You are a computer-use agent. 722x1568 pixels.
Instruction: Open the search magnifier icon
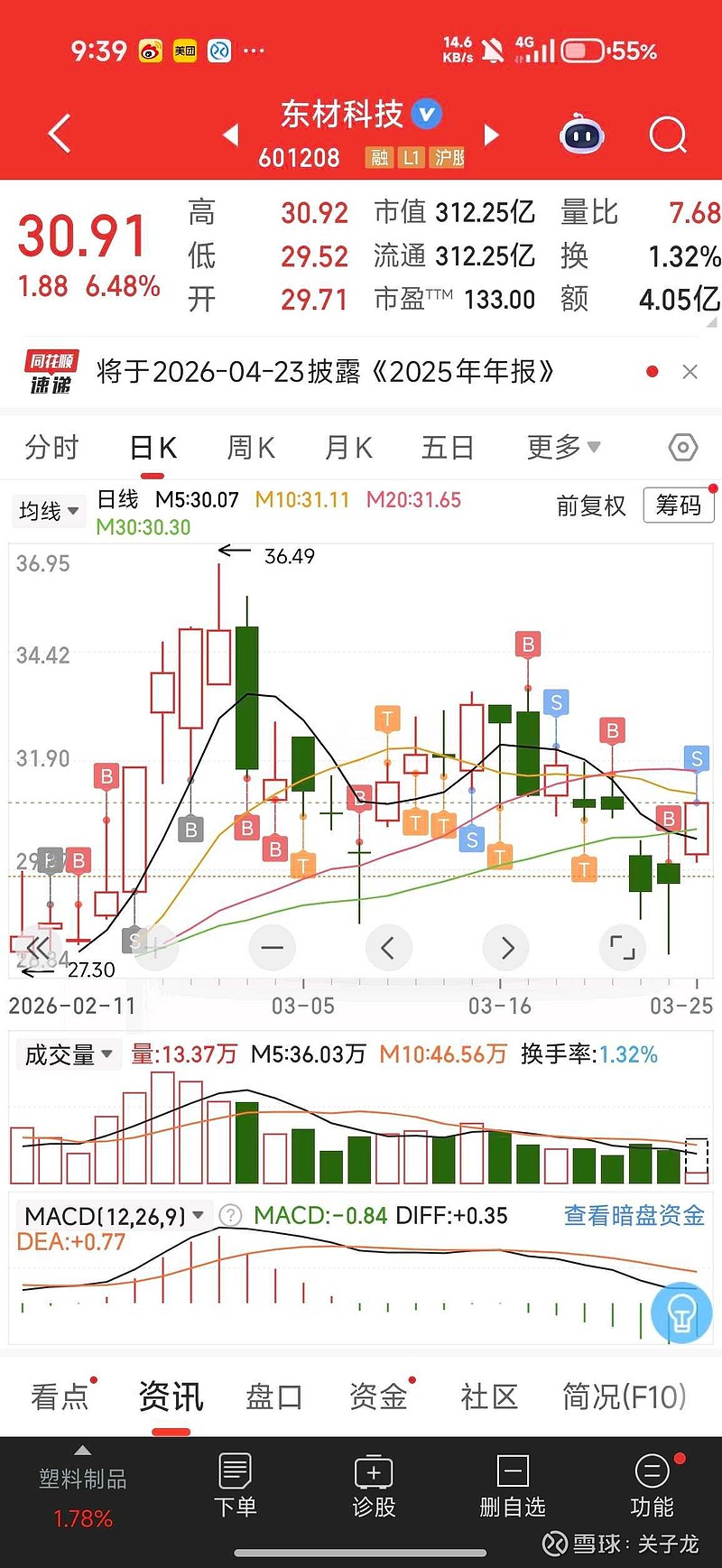668,135
